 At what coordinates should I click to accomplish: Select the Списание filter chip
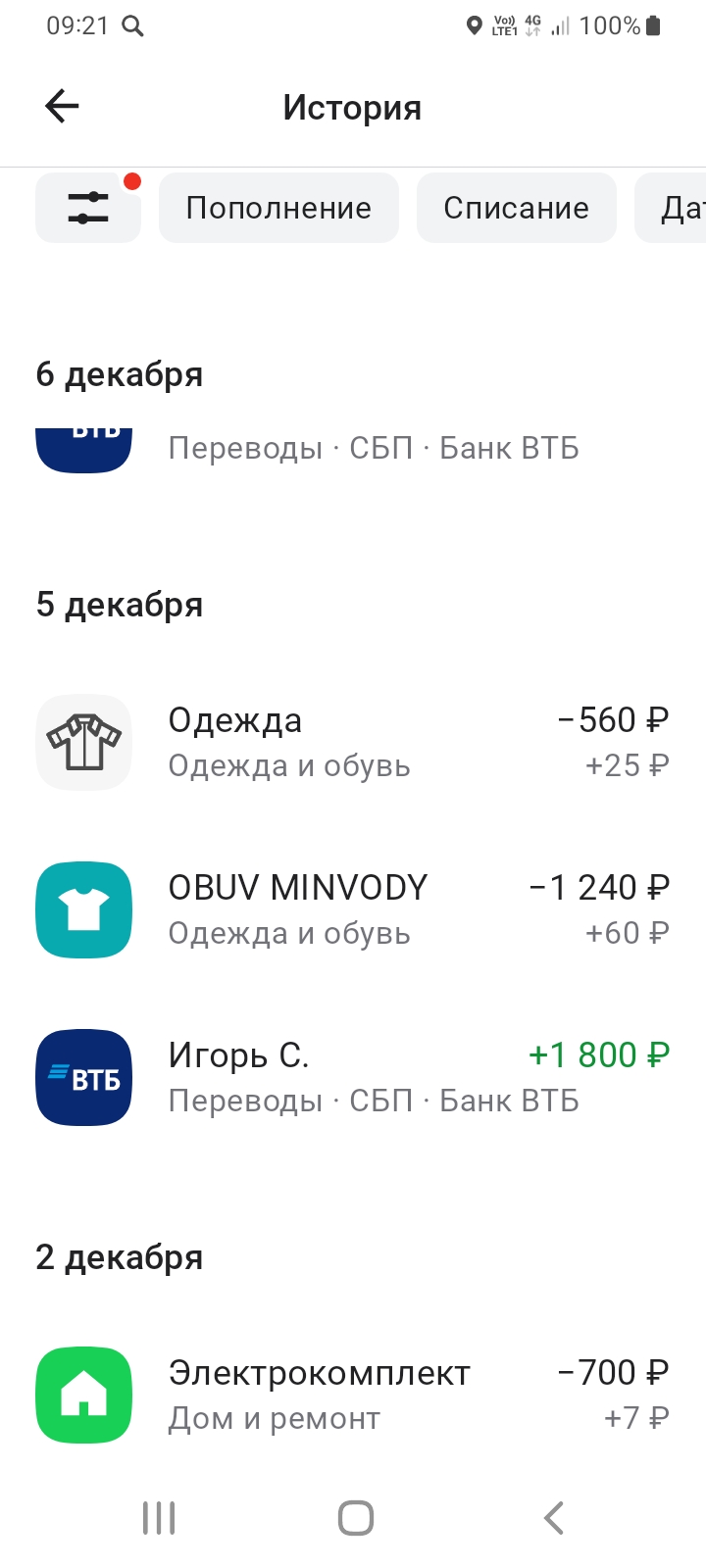(516, 208)
